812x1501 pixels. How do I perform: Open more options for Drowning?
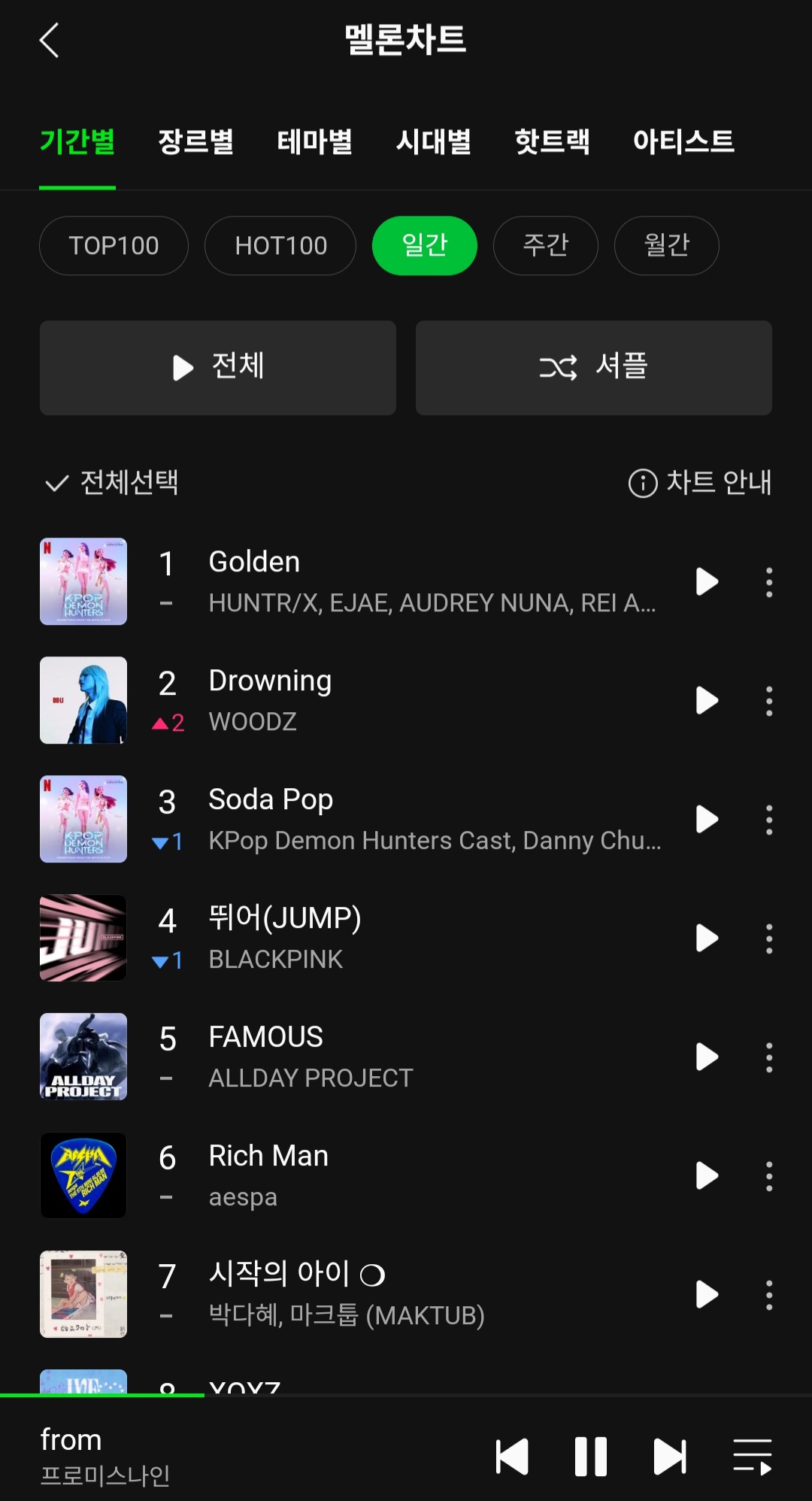pos(768,701)
